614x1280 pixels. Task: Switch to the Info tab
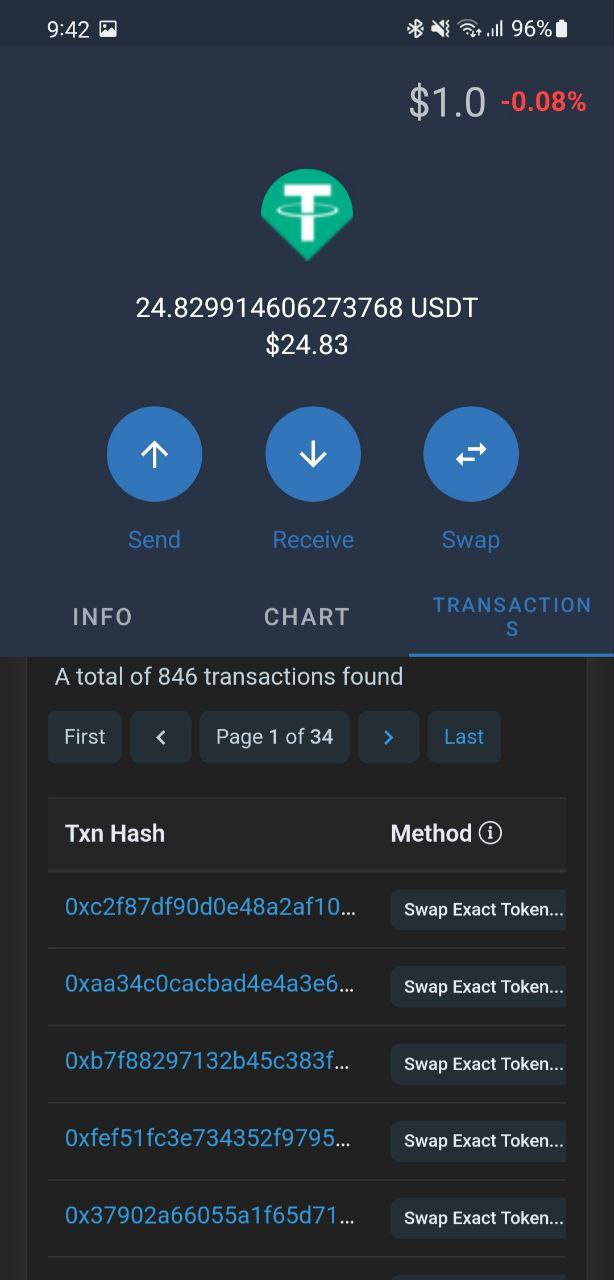pyautogui.click(x=102, y=617)
